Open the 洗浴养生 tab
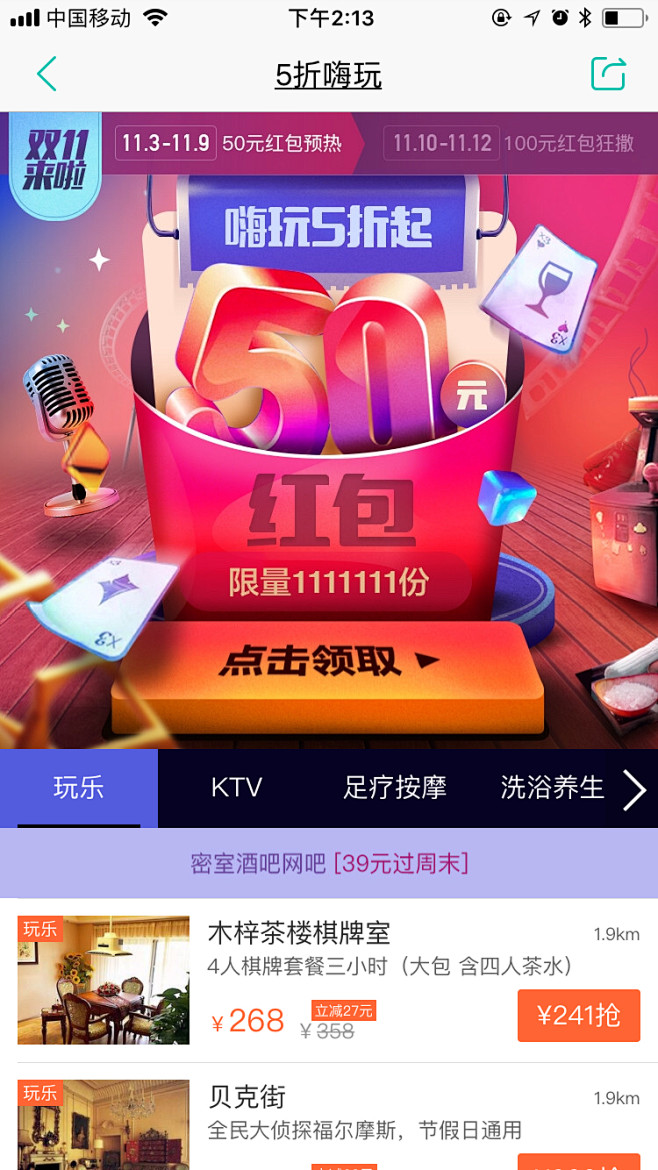Screen dimensions: 658x1170 552,788
